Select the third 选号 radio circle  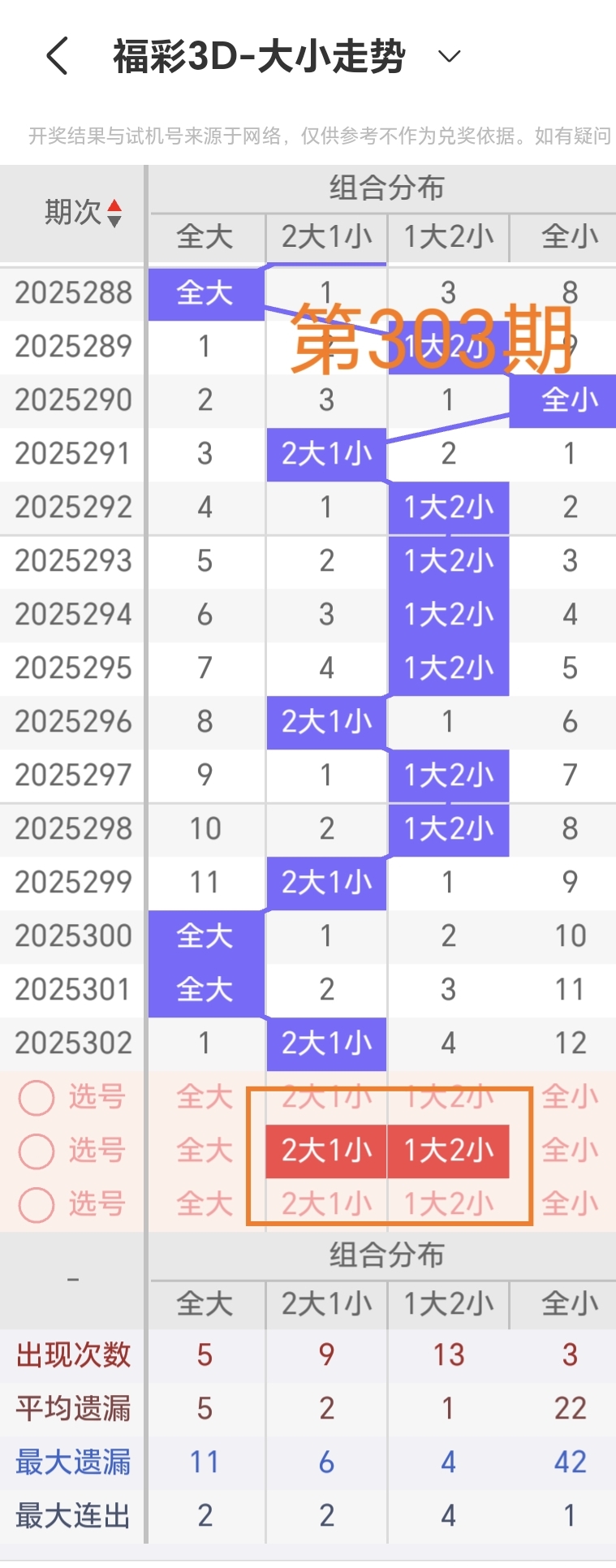tap(36, 1204)
